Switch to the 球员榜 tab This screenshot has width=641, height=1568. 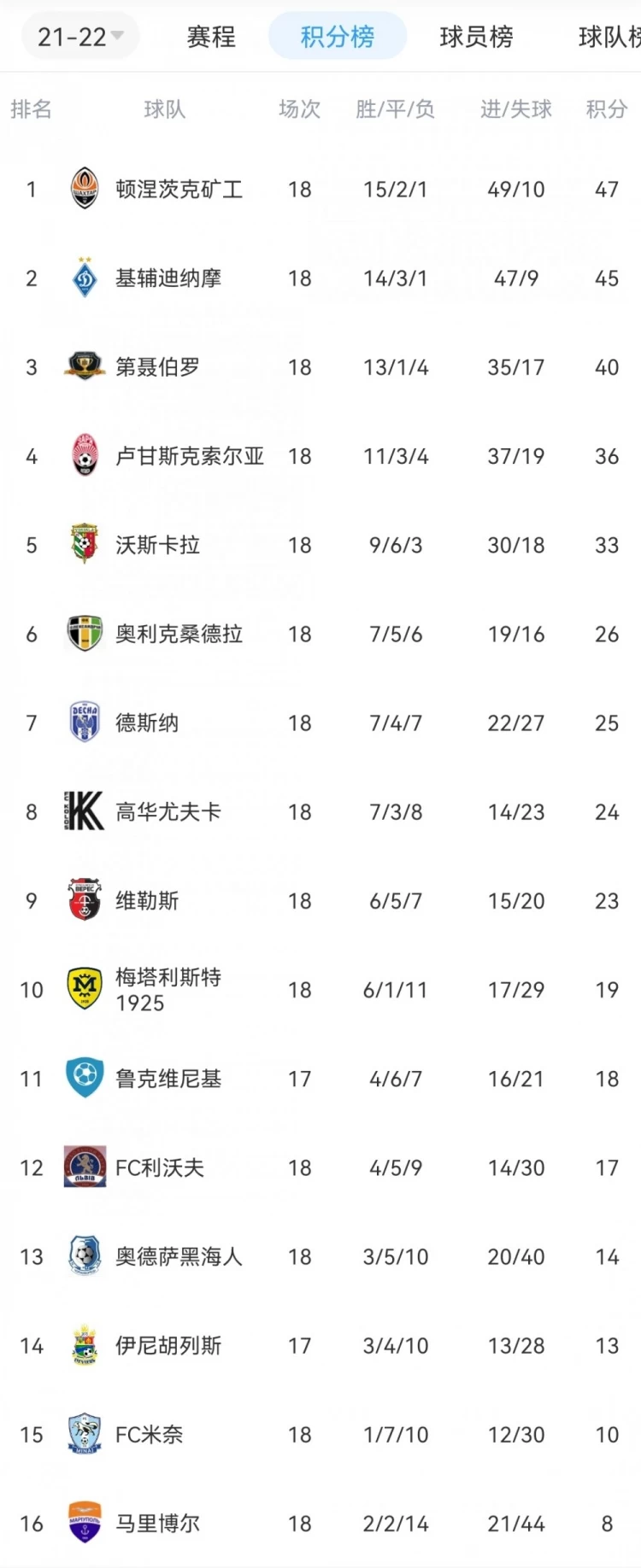click(476, 37)
